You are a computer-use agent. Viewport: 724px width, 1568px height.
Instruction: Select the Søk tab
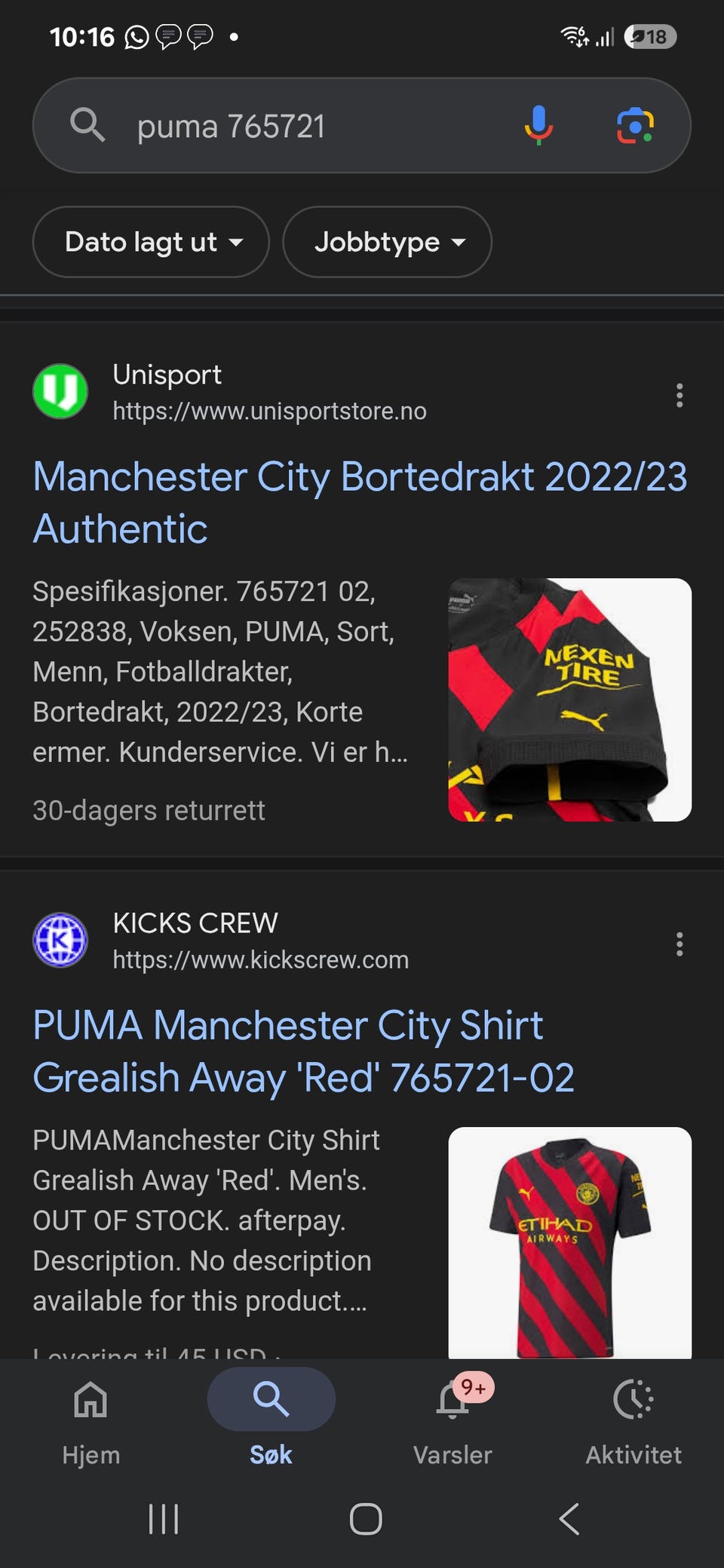coord(271,1416)
